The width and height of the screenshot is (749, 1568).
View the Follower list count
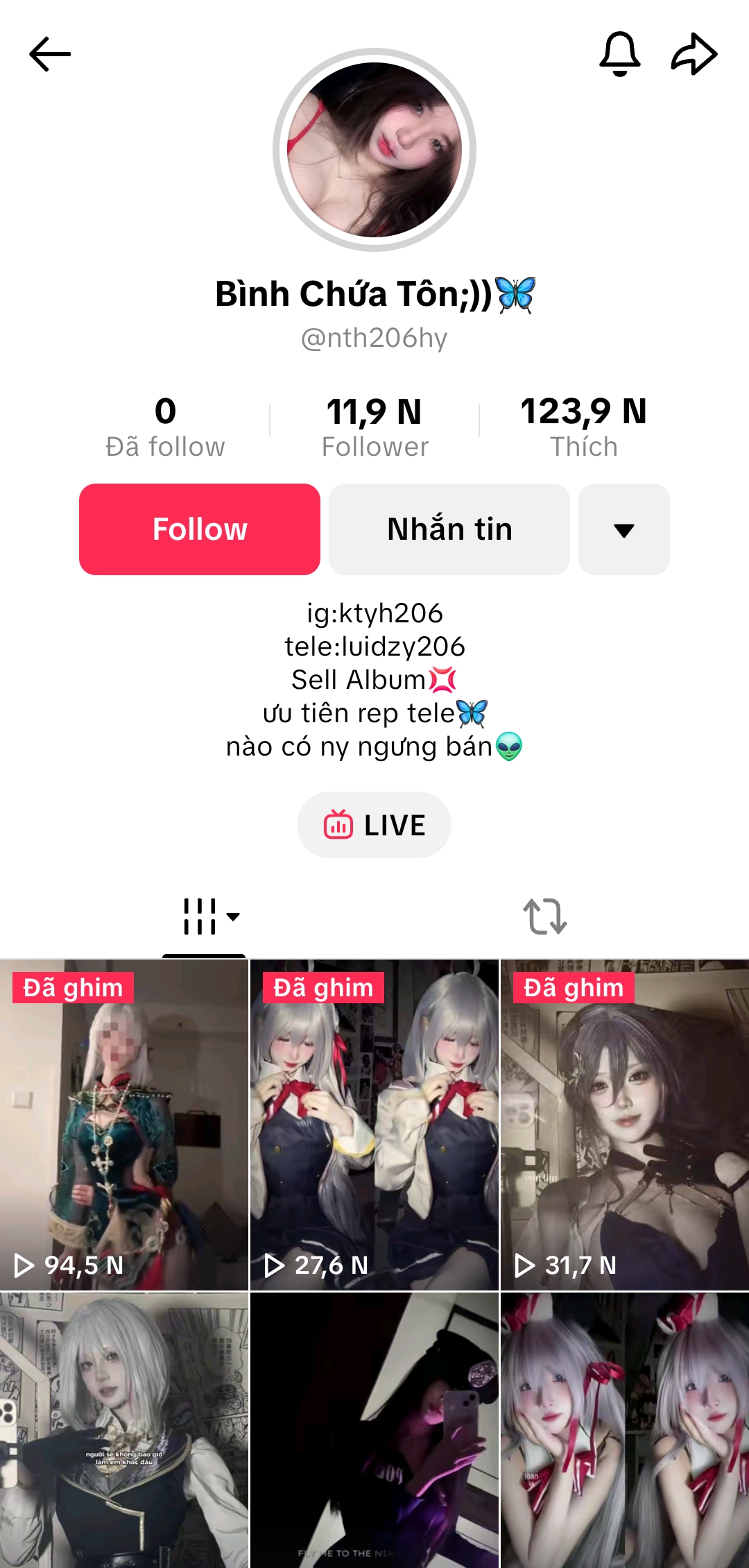374,426
